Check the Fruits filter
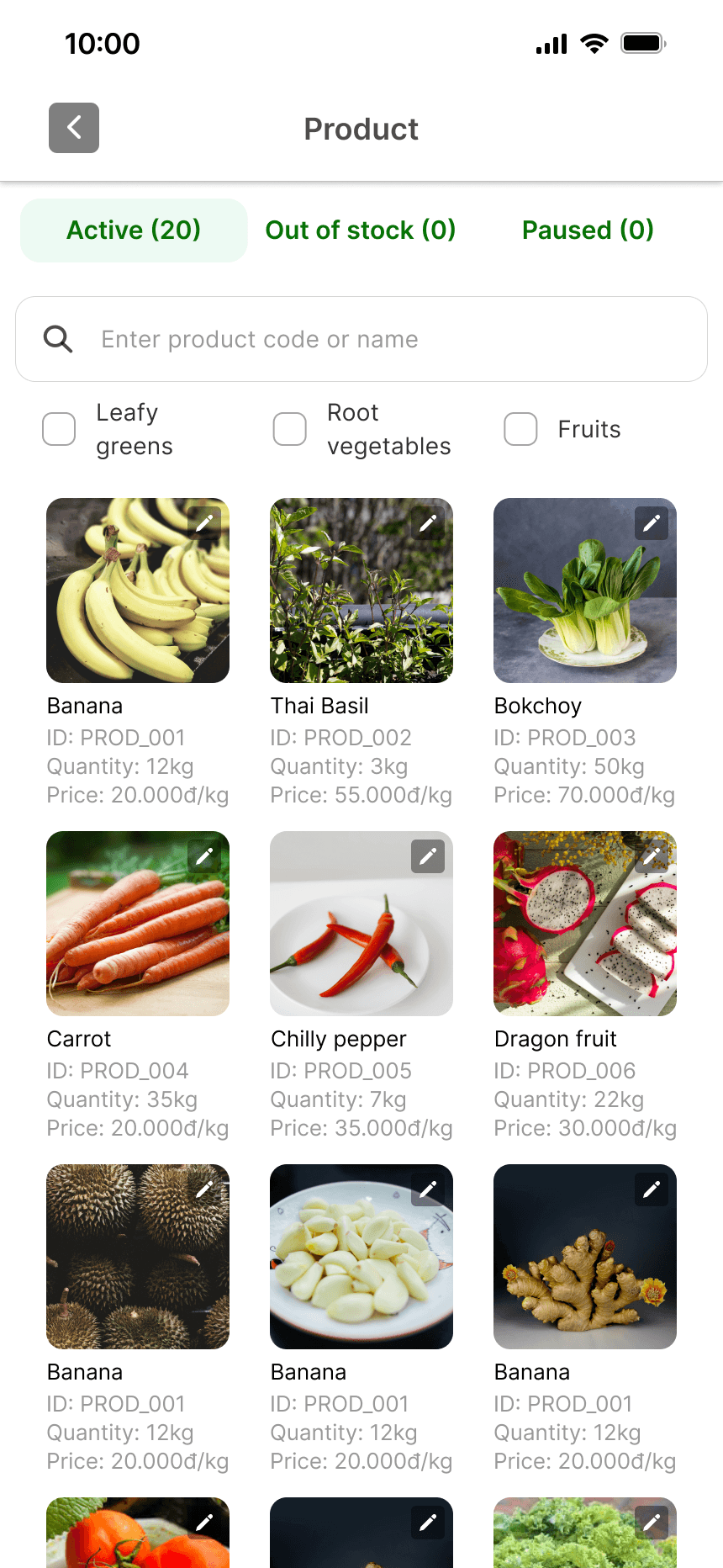Image resolution: width=723 pixels, height=1568 pixels. tap(520, 429)
